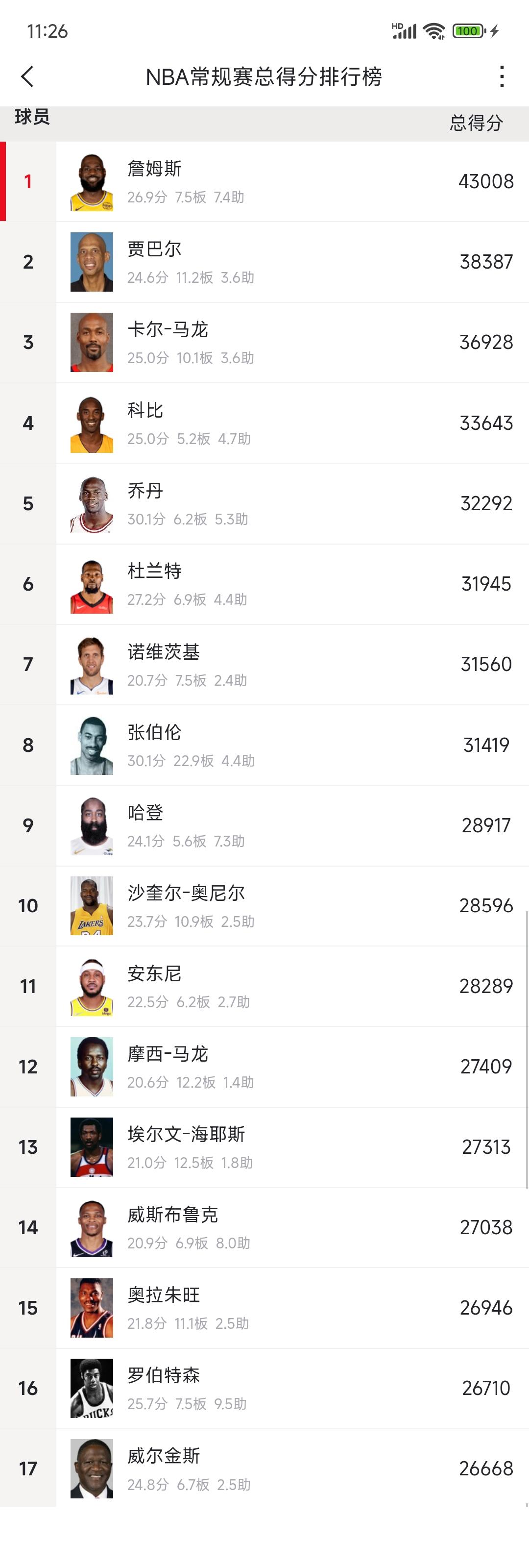Tap the clock showing 11:26

[x=48, y=30]
